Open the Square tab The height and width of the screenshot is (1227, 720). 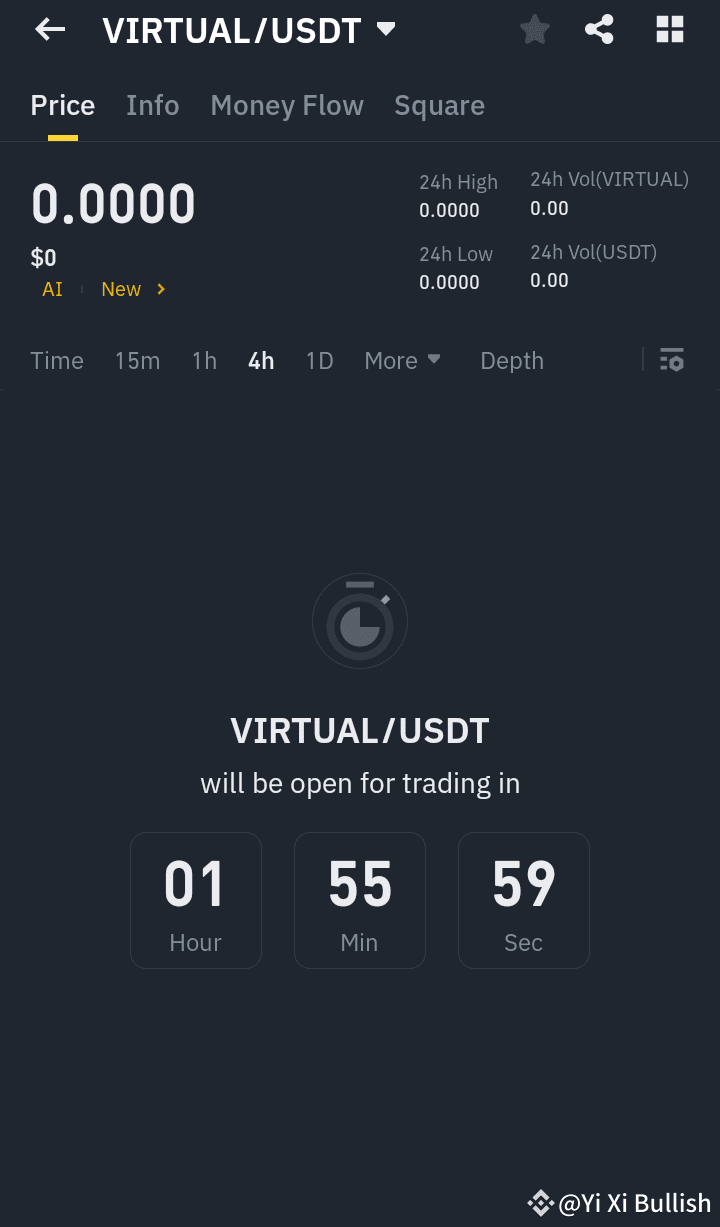tap(439, 105)
